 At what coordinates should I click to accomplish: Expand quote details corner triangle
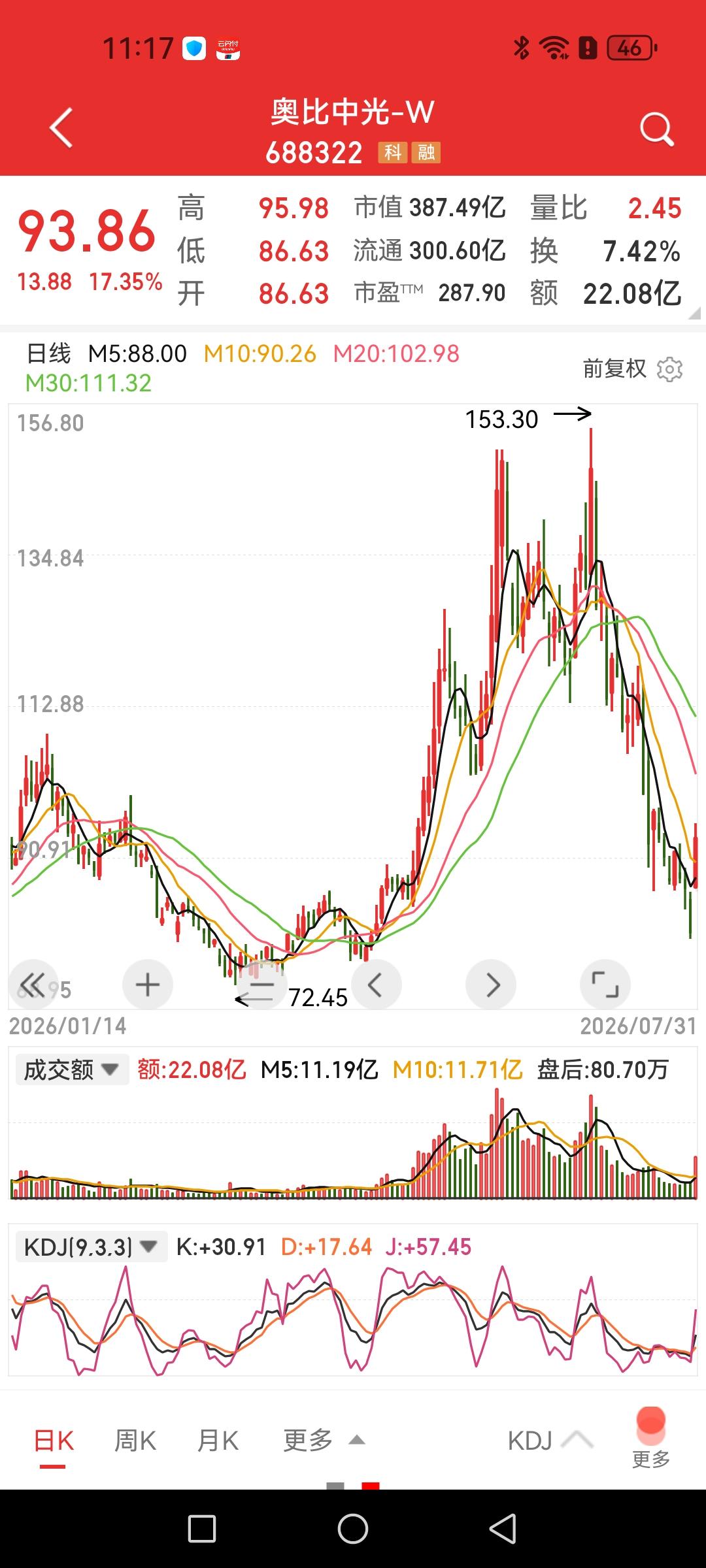(x=694, y=313)
